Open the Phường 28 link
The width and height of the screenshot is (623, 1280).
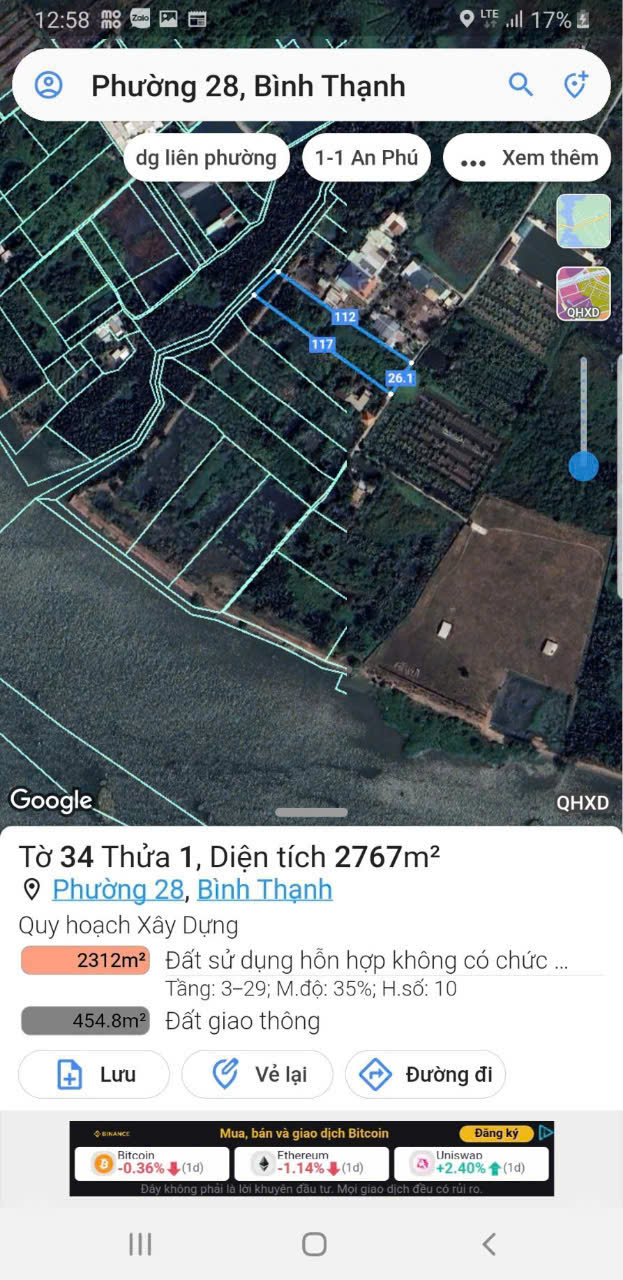(118, 889)
